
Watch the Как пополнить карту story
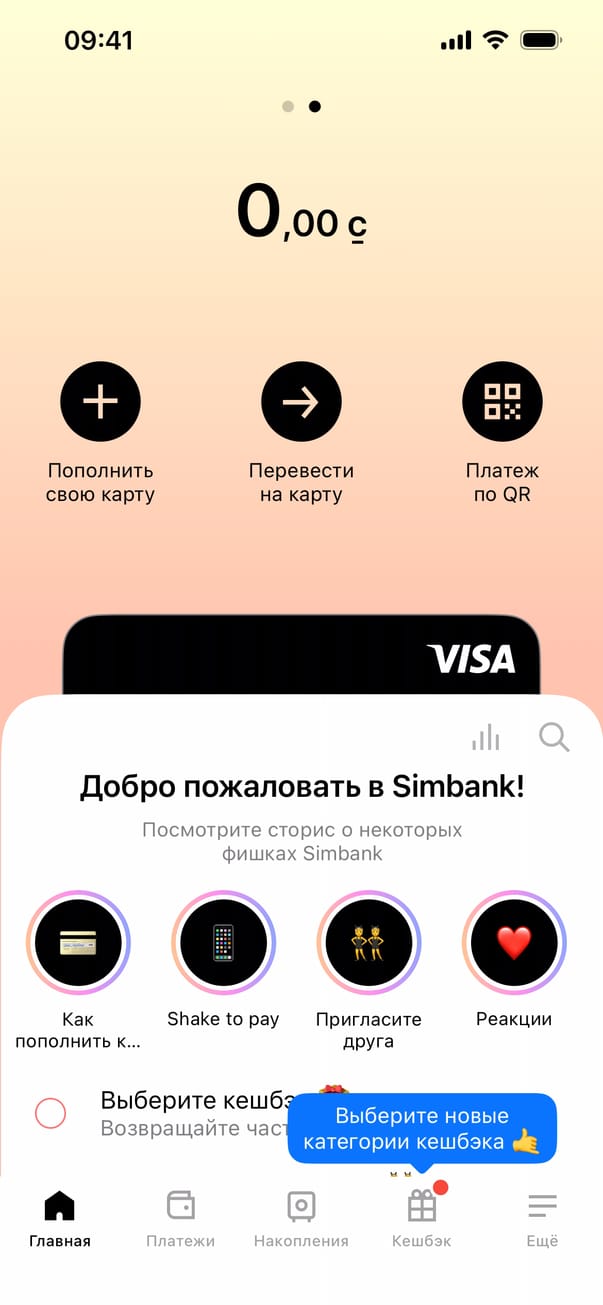[78, 942]
